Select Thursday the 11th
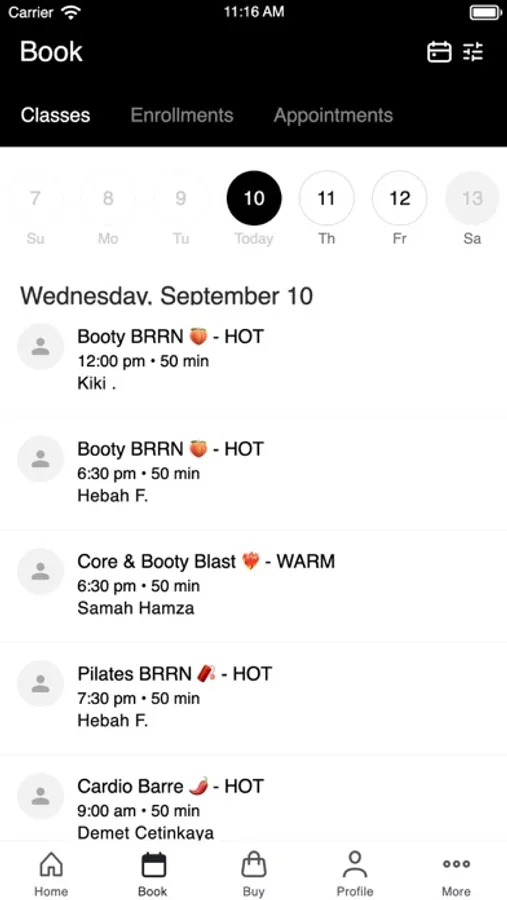The image size is (507, 900). click(327, 198)
